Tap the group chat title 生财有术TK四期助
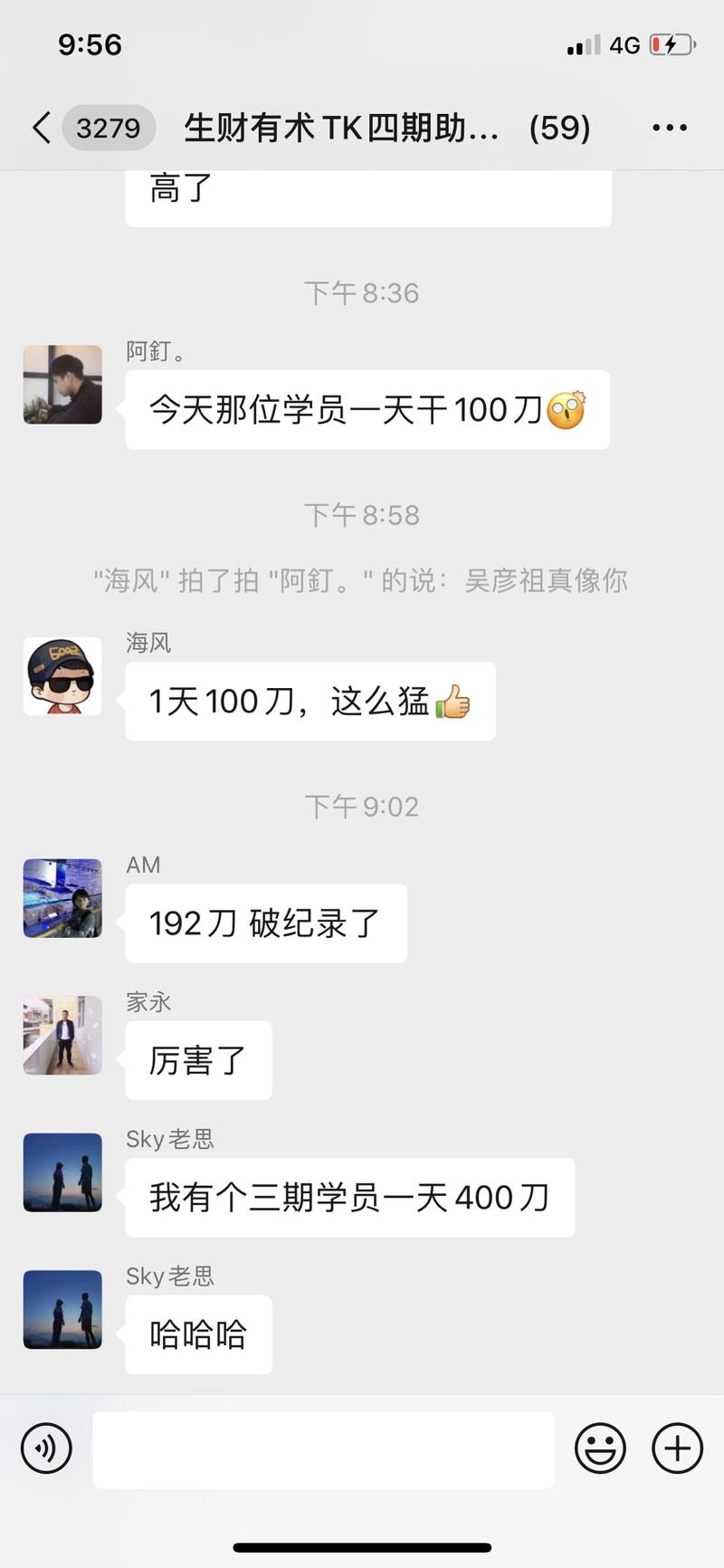 pos(339,127)
